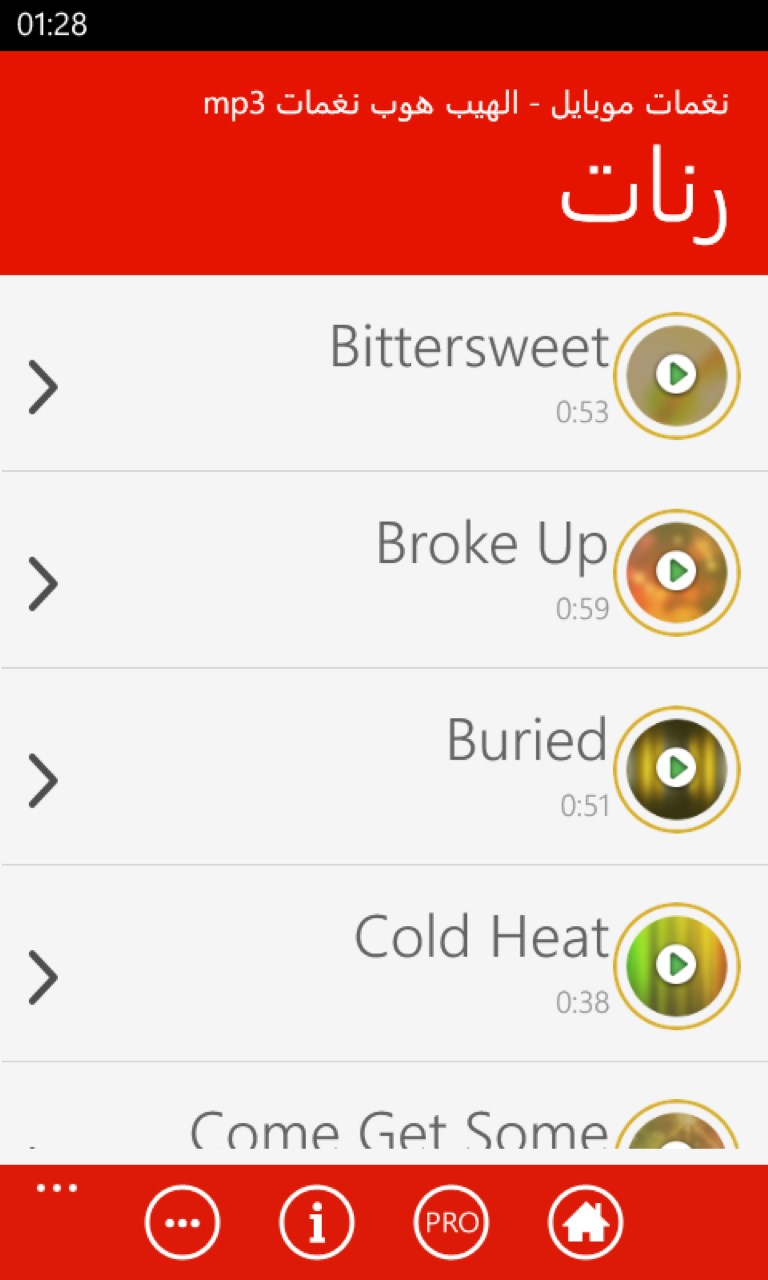The height and width of the screenshot is (1280, 768).
Task: Go to the home screen icon
Action: [x=585, y=1222]
